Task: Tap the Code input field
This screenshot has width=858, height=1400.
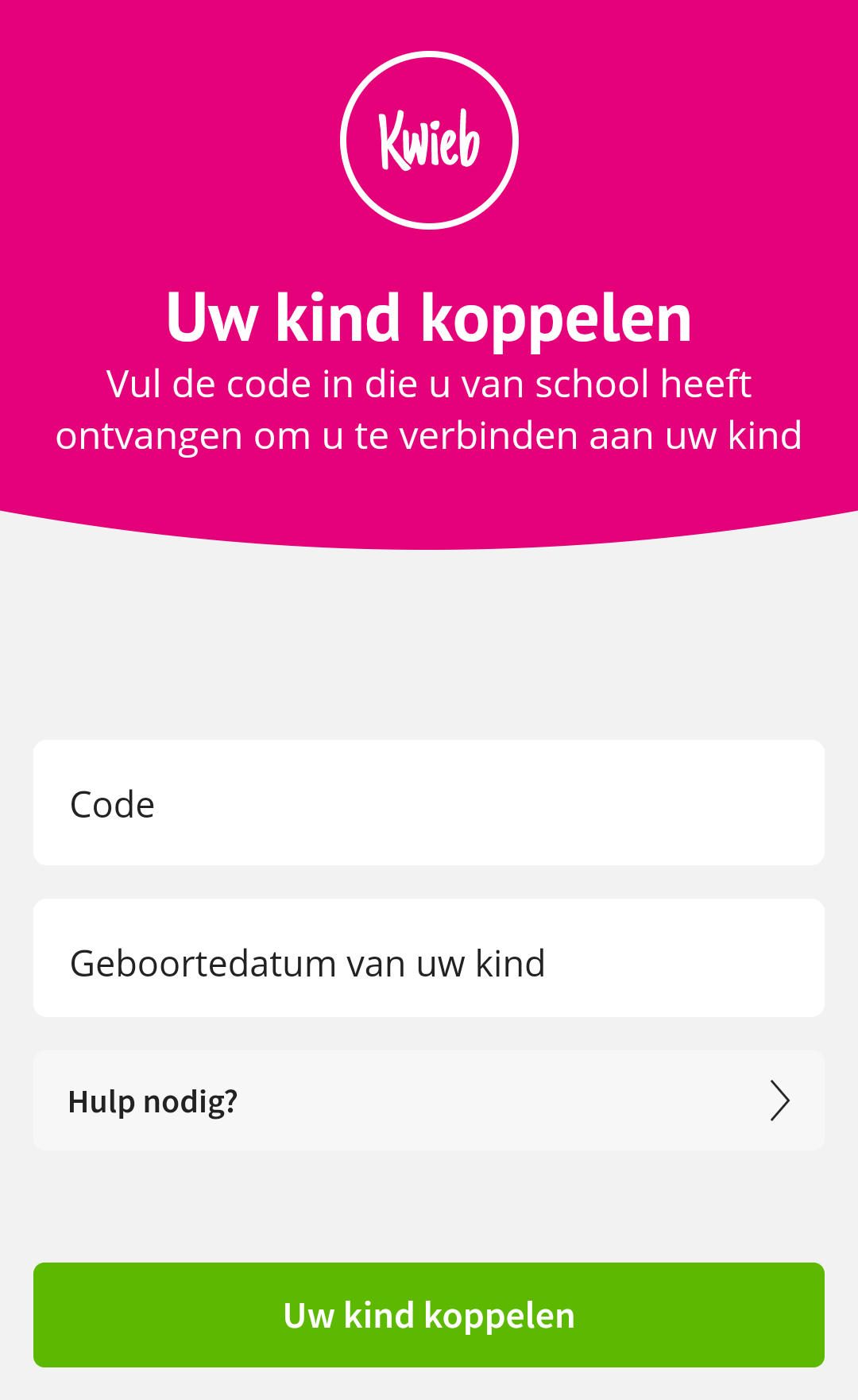Action: click(429, 802)
